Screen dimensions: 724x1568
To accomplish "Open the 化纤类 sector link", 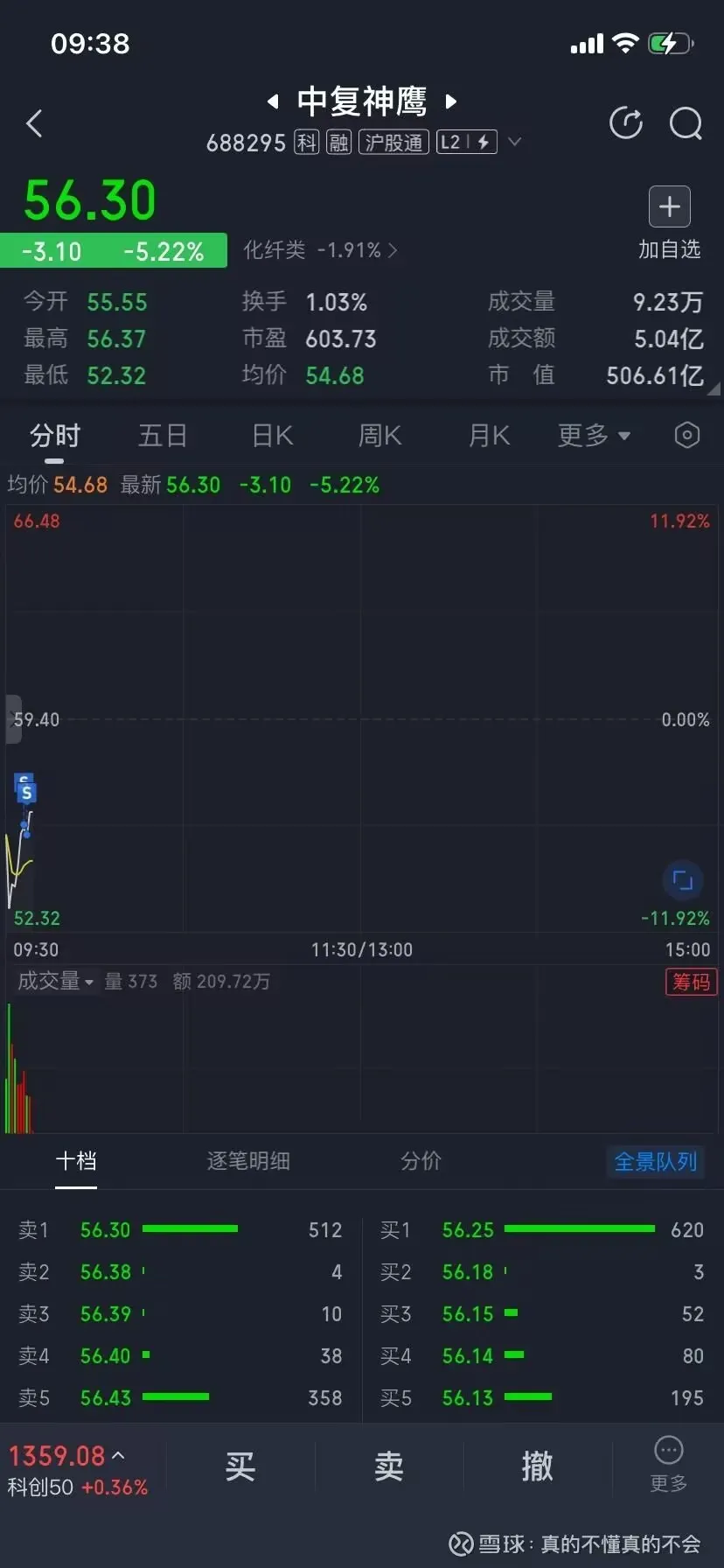I will tap(320, 250).
